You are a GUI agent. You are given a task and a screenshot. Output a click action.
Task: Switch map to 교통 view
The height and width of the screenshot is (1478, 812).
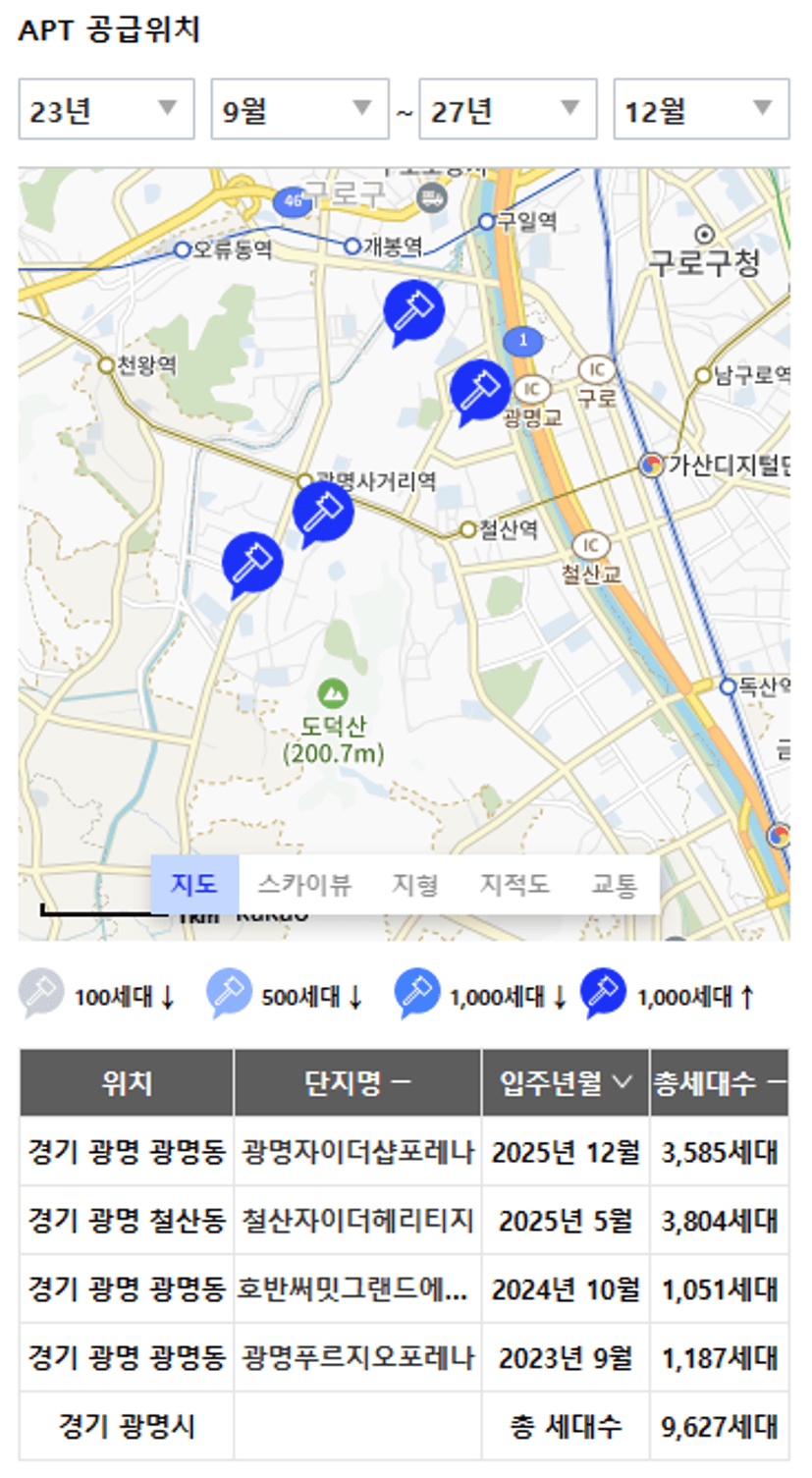point(615,885)
